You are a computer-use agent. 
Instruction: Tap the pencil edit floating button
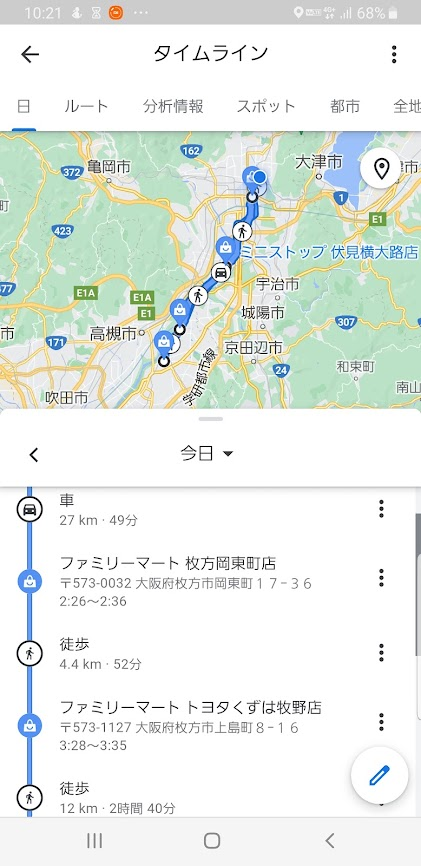tap(380, 775)
